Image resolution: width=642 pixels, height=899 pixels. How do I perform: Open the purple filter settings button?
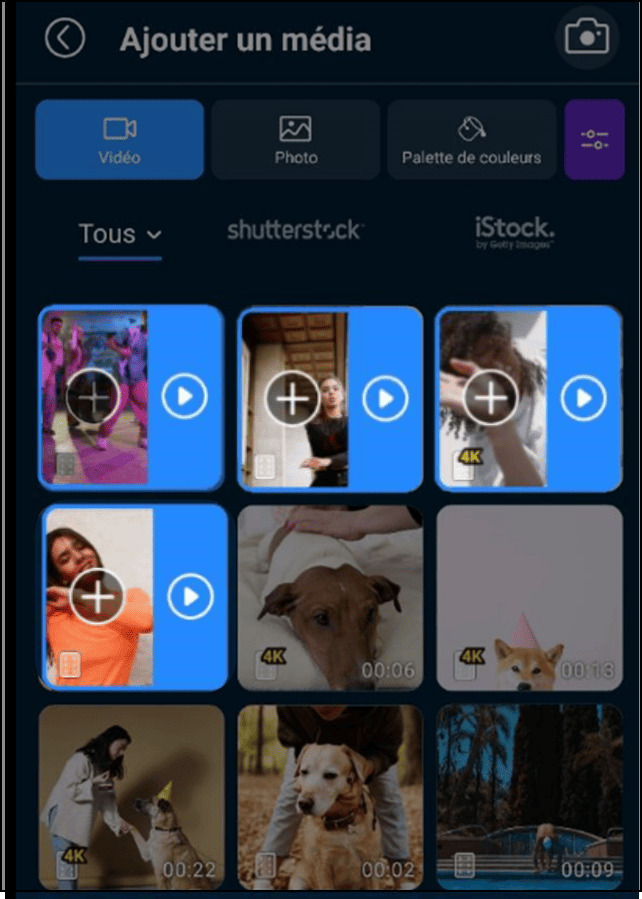594,140
